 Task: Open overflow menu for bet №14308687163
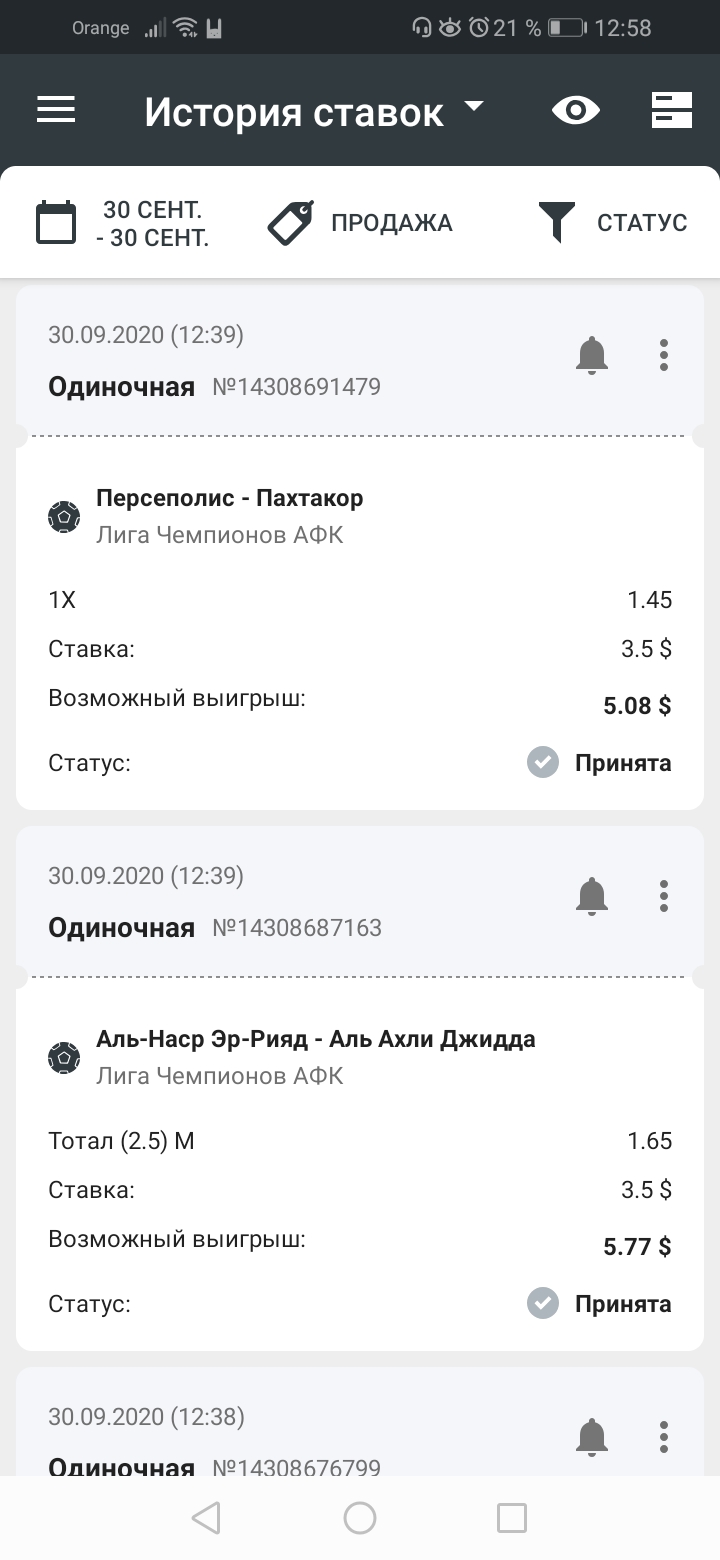pos(664,896)
